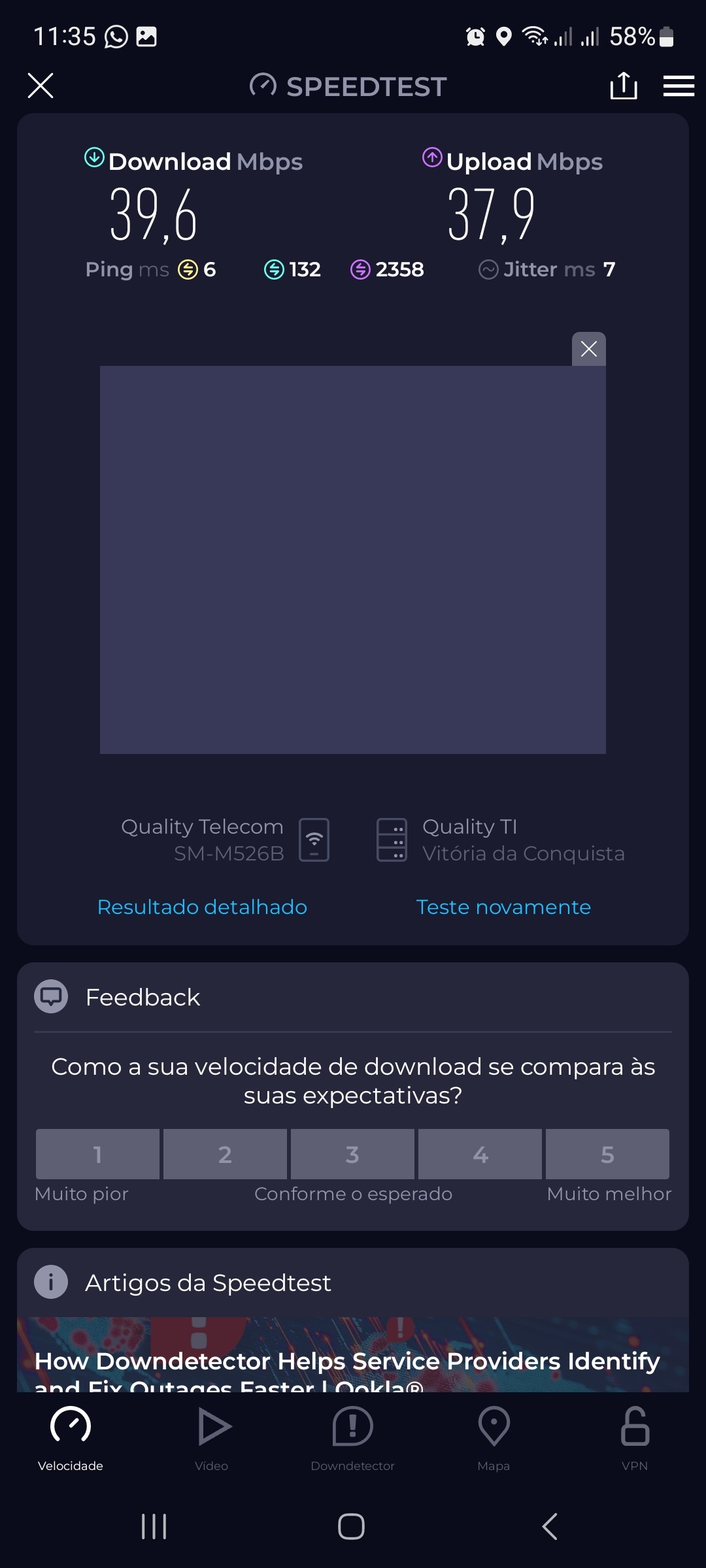Image resolution: width=706 pixels, height=1568 pixels.
Task: Select feedback rating 3
Action: (352, 1154)
